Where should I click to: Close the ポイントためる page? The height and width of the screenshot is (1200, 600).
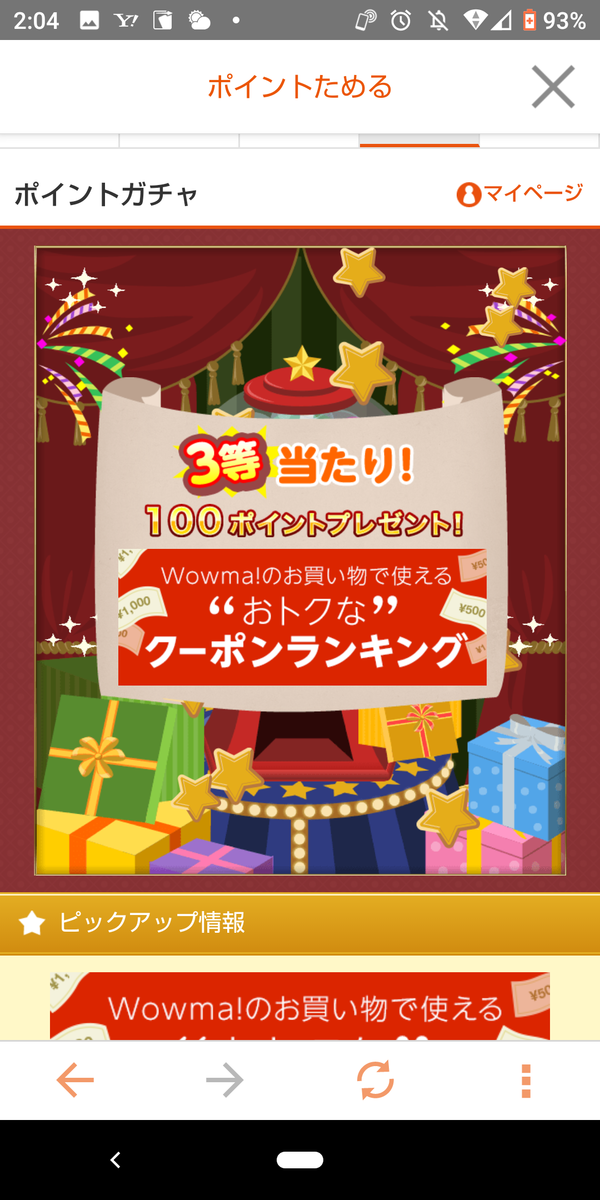click(553, 87)
